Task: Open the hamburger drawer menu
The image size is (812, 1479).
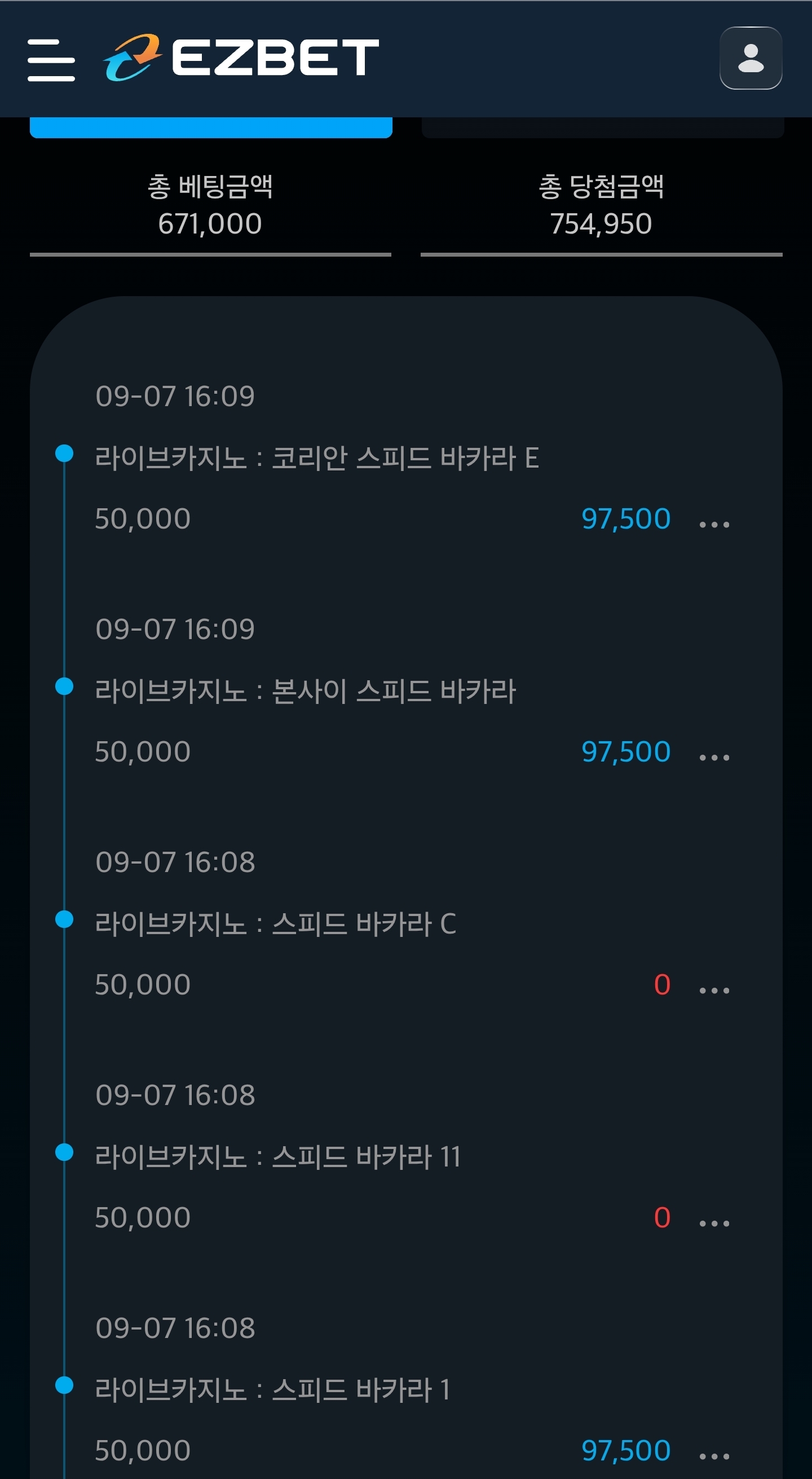Action: [x=51, y=60]
